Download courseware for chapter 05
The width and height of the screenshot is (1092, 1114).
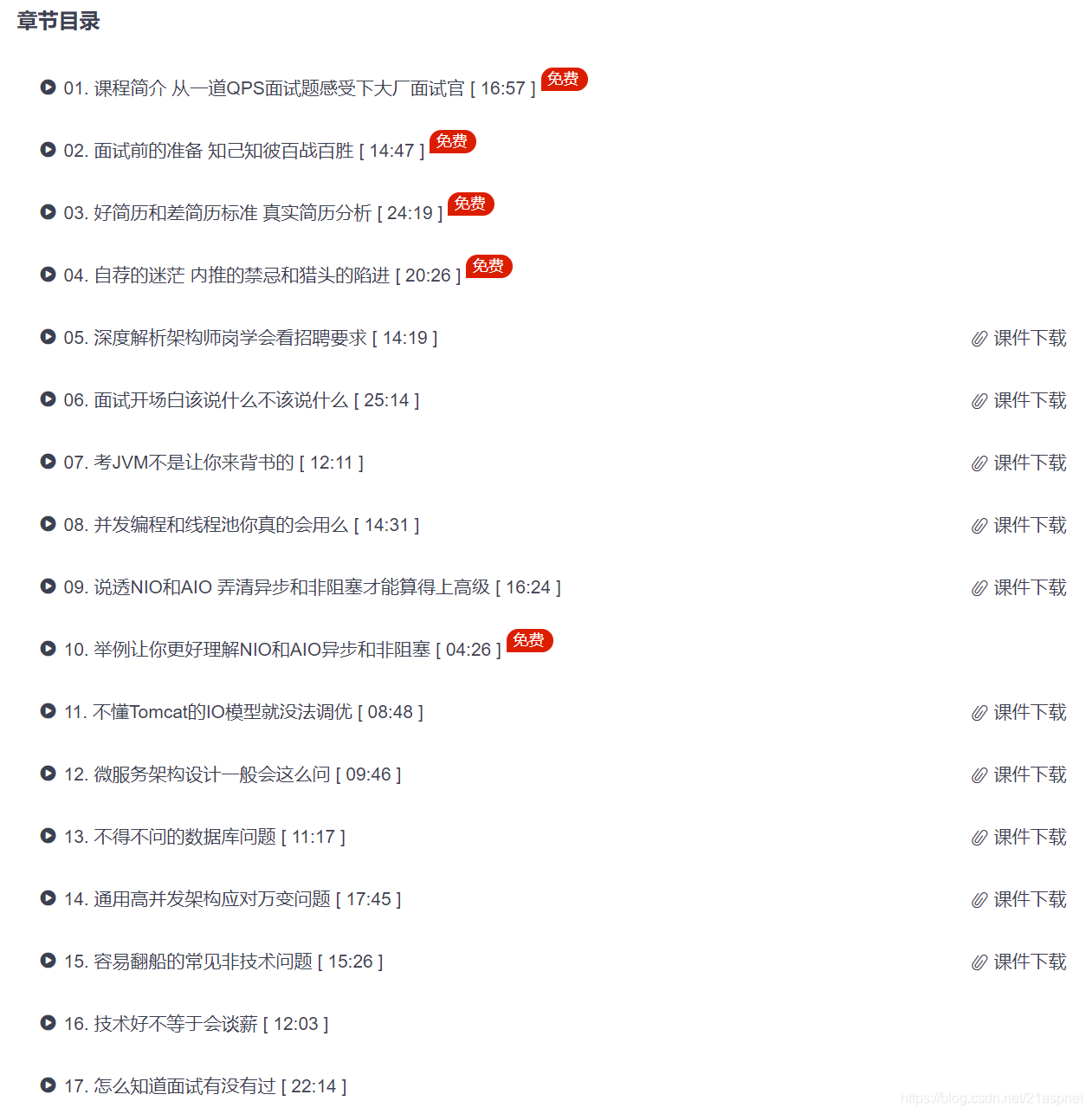pyautogui.click(x=1019, y=338)
